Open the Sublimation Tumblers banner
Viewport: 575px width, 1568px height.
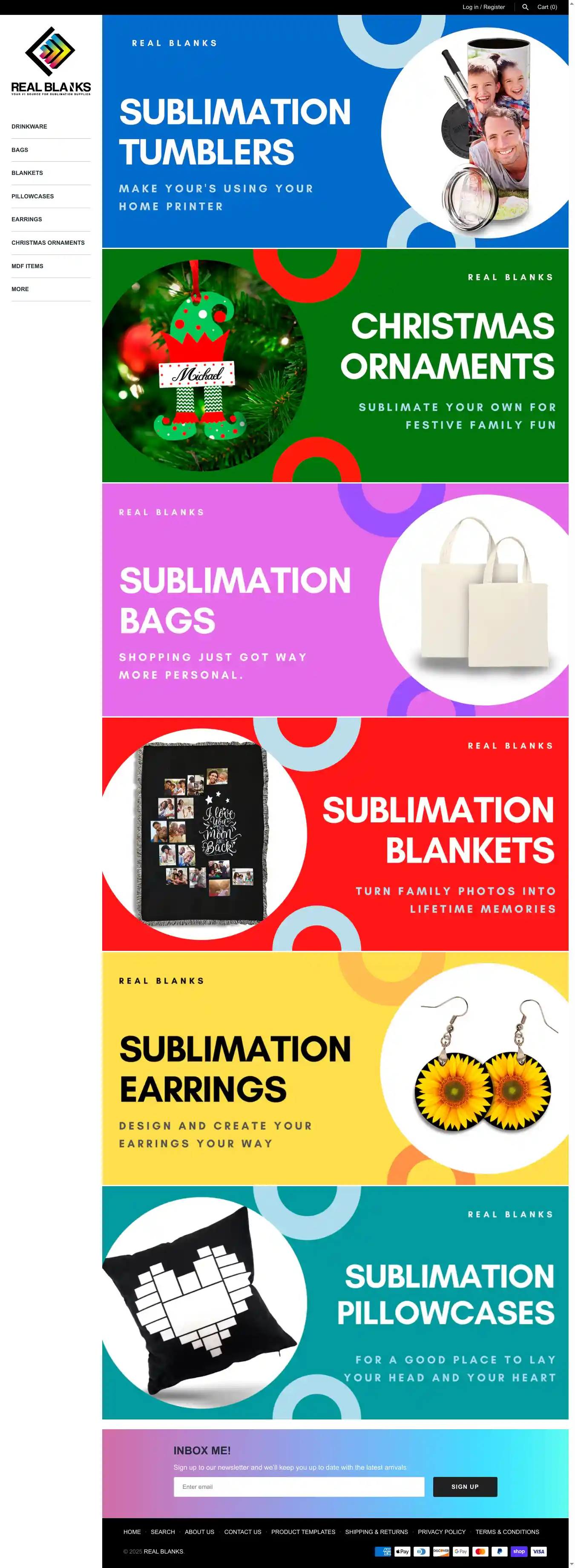(335, 132)
